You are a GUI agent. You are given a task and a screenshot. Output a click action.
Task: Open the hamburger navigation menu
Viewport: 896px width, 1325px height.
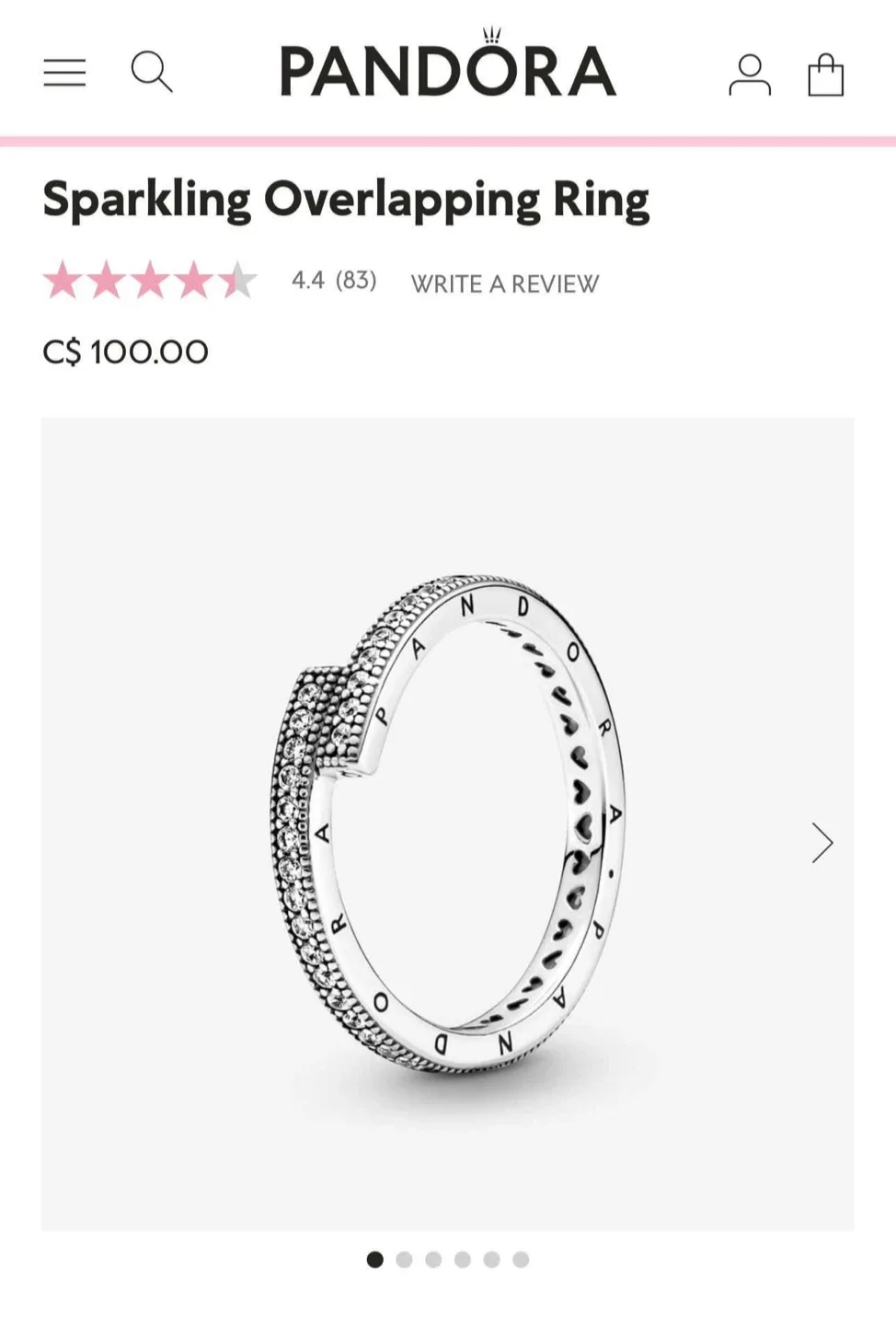click(63, 72)
